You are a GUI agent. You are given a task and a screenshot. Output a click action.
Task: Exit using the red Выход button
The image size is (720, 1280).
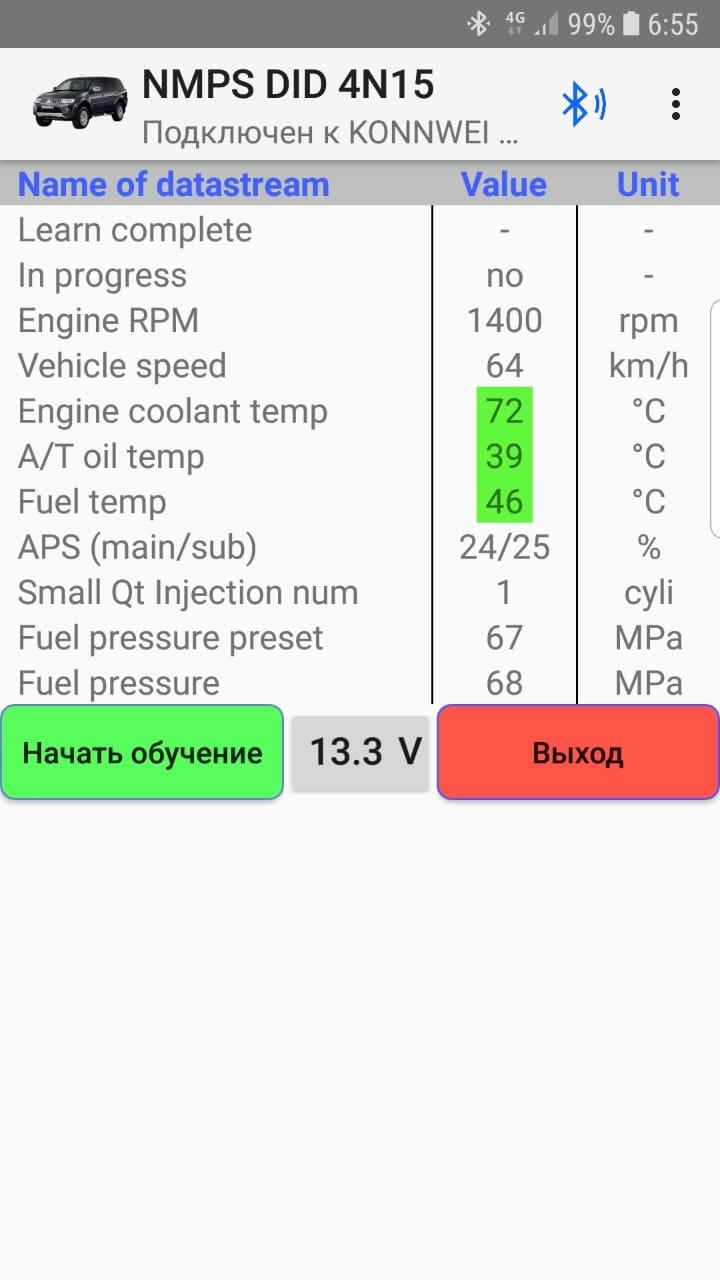578,752
